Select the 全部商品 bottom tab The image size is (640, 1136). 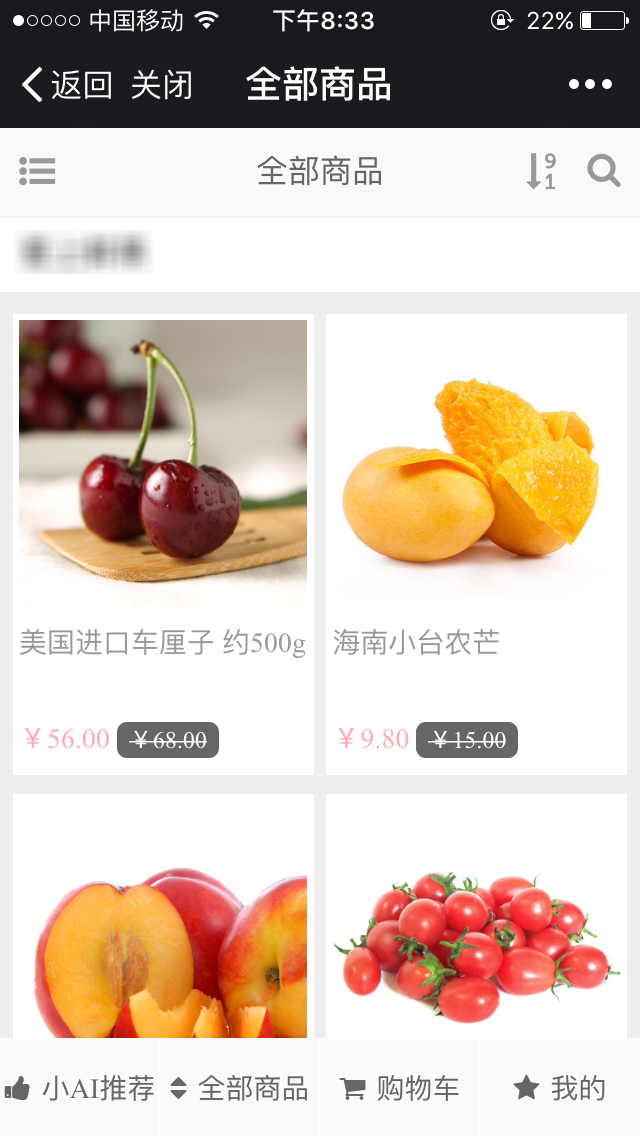(239, 1088)
